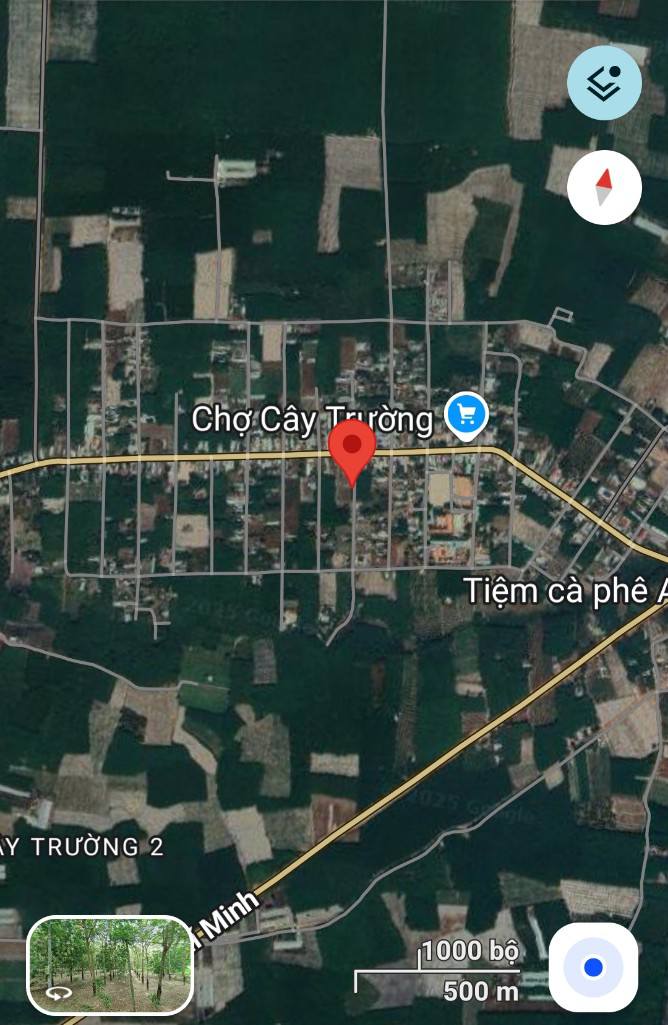The image size is (668, 1025).
Task: Tap the compass to reset north
Action: pyautogui.click(x=604, y=187)
